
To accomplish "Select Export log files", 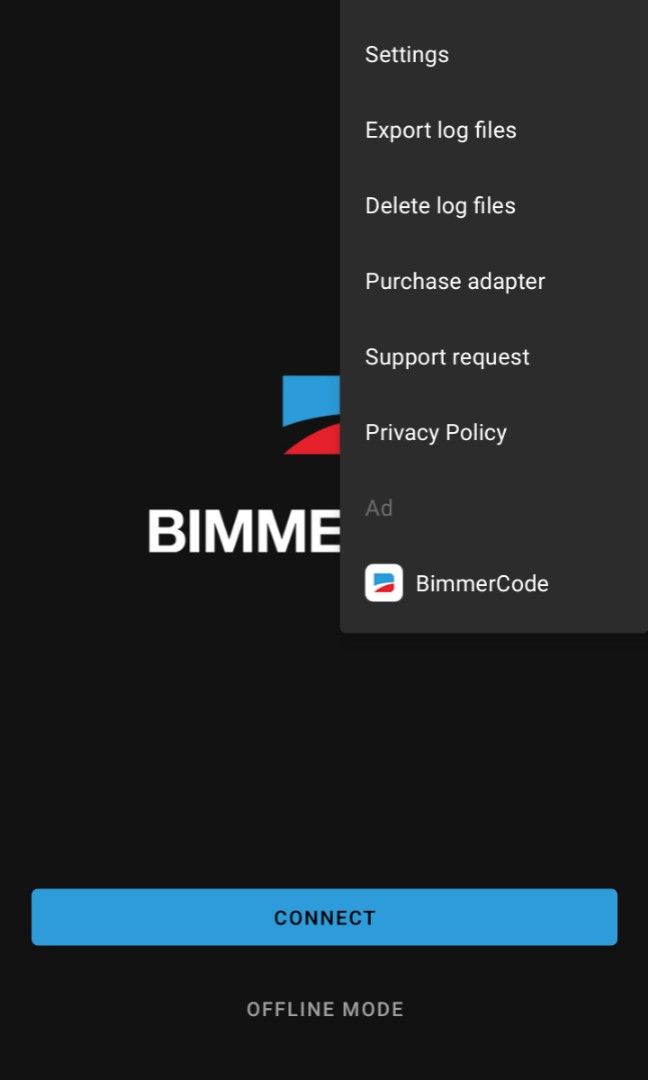I will click(441, 130).
